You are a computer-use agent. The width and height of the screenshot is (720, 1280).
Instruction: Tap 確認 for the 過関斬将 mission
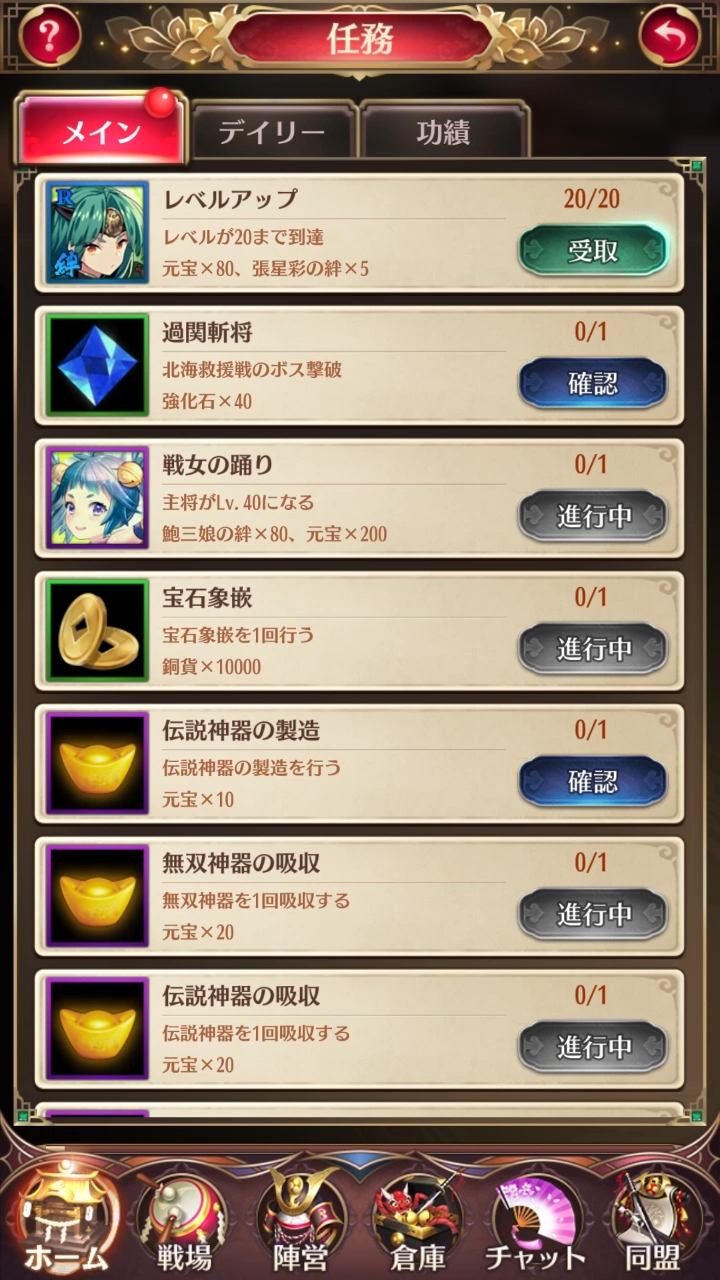tap(592, 383)
